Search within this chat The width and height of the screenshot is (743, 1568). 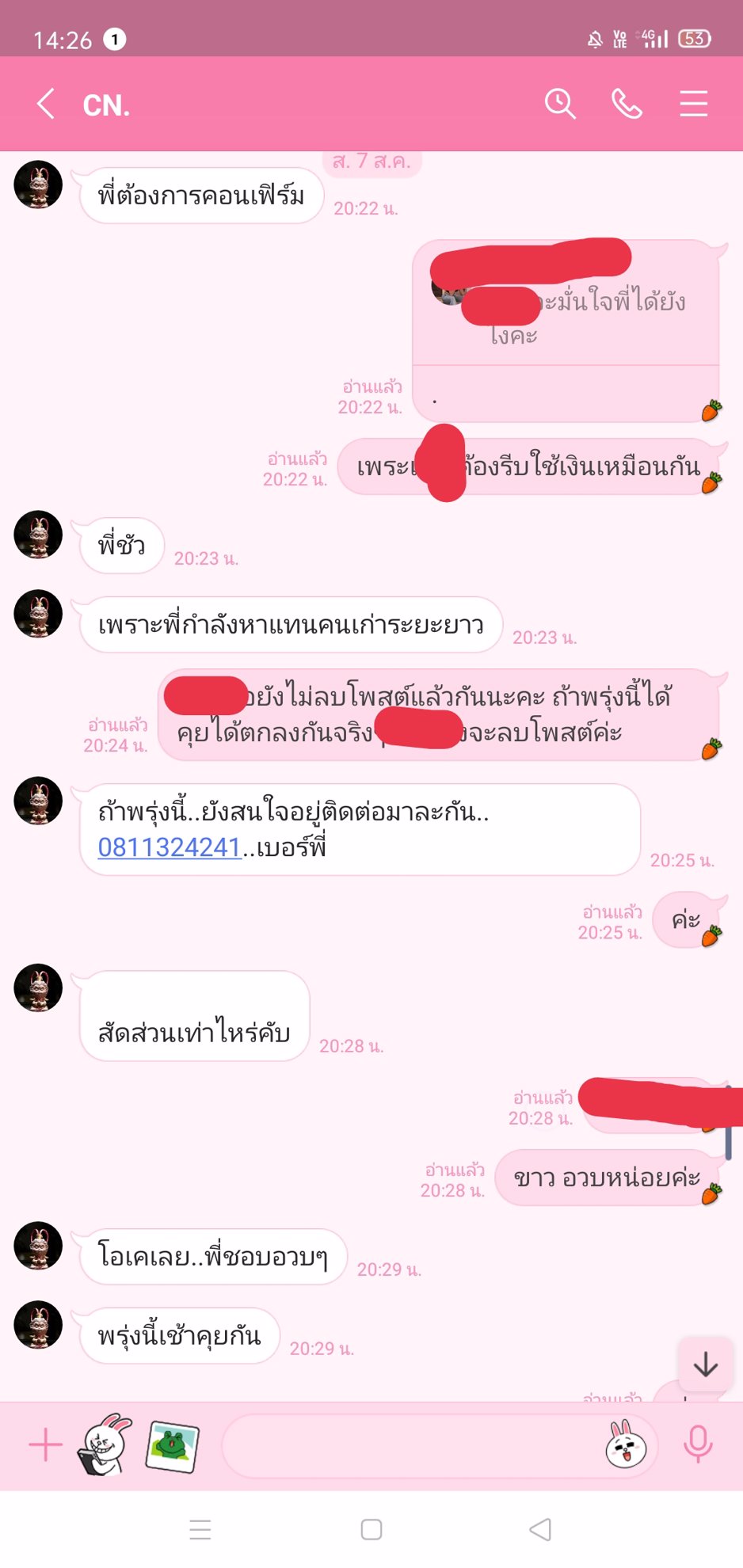(560, 104)
